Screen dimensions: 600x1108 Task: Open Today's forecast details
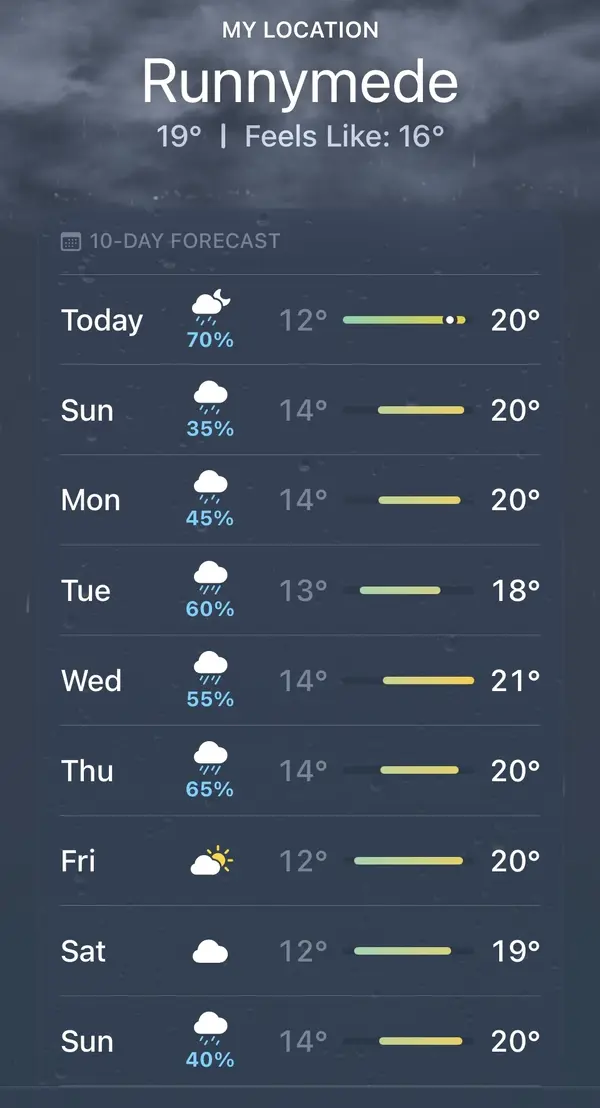[x=300, y=321]
